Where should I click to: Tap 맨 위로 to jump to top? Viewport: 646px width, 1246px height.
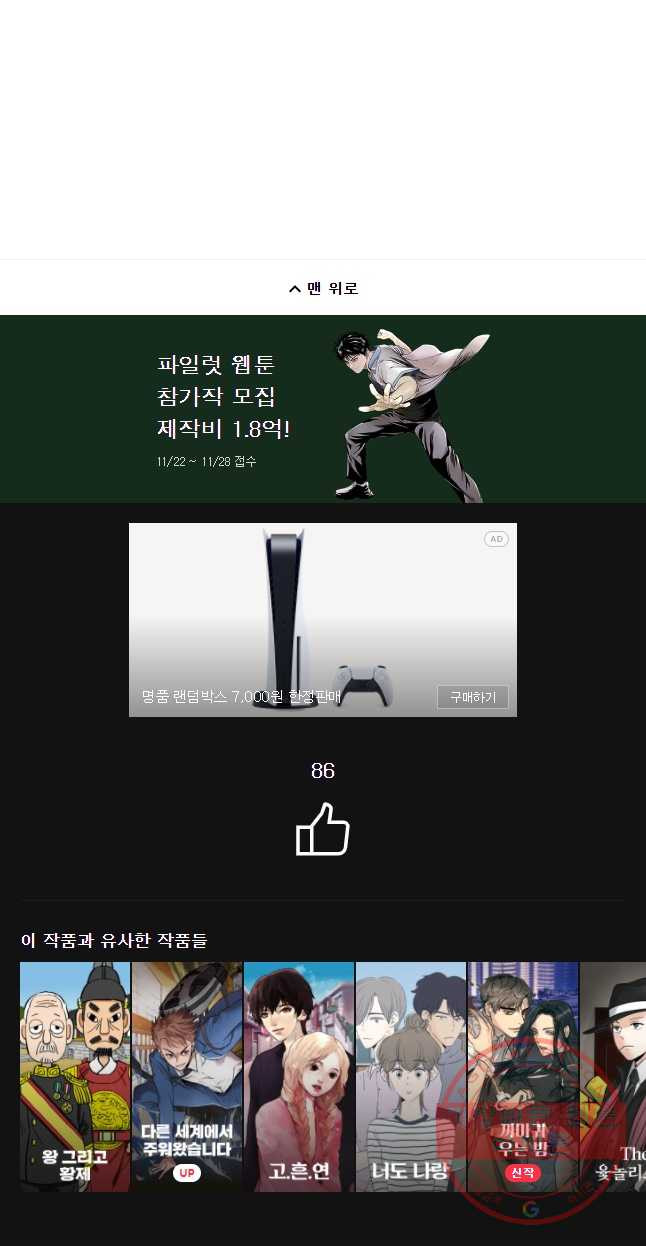tap(323, 289)
